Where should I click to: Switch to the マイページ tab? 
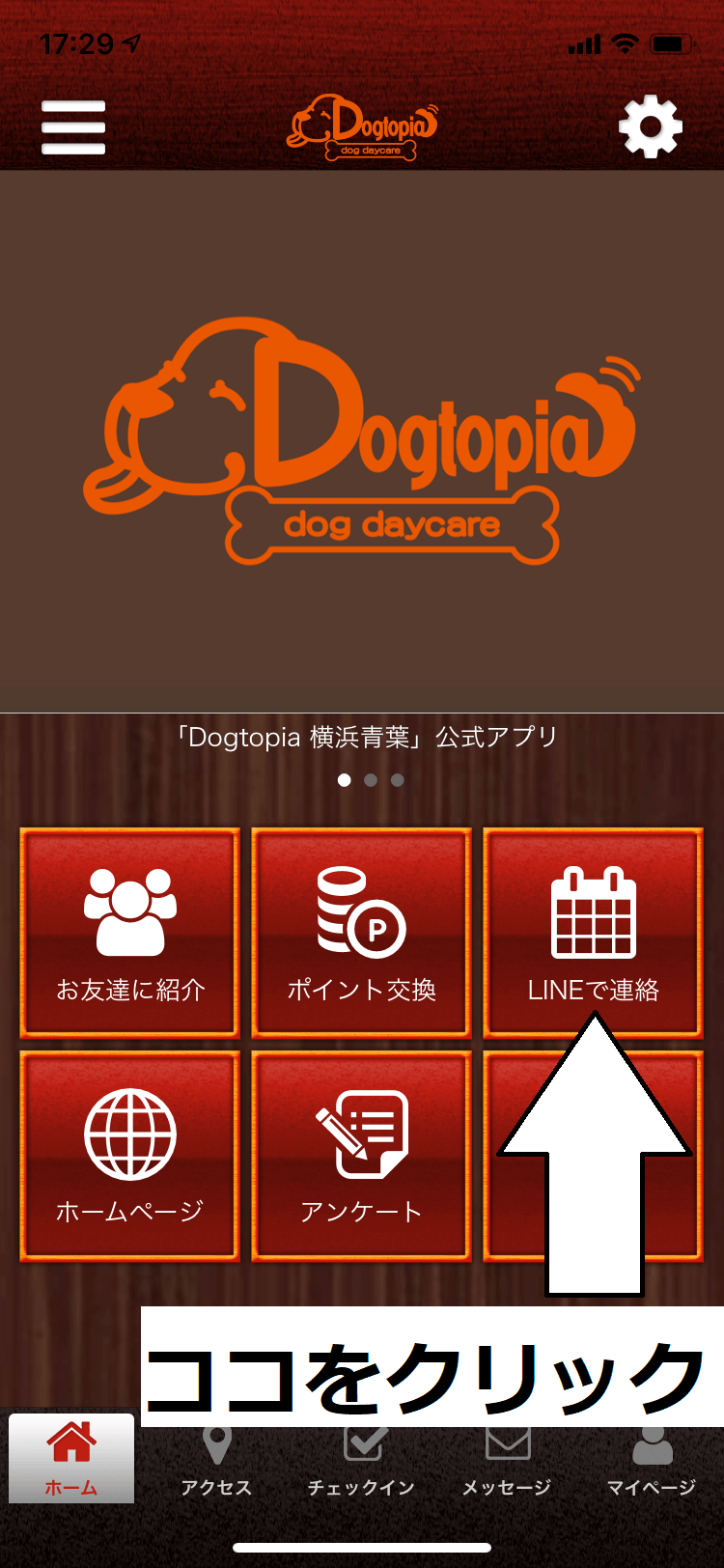(x=652, y=1460)
